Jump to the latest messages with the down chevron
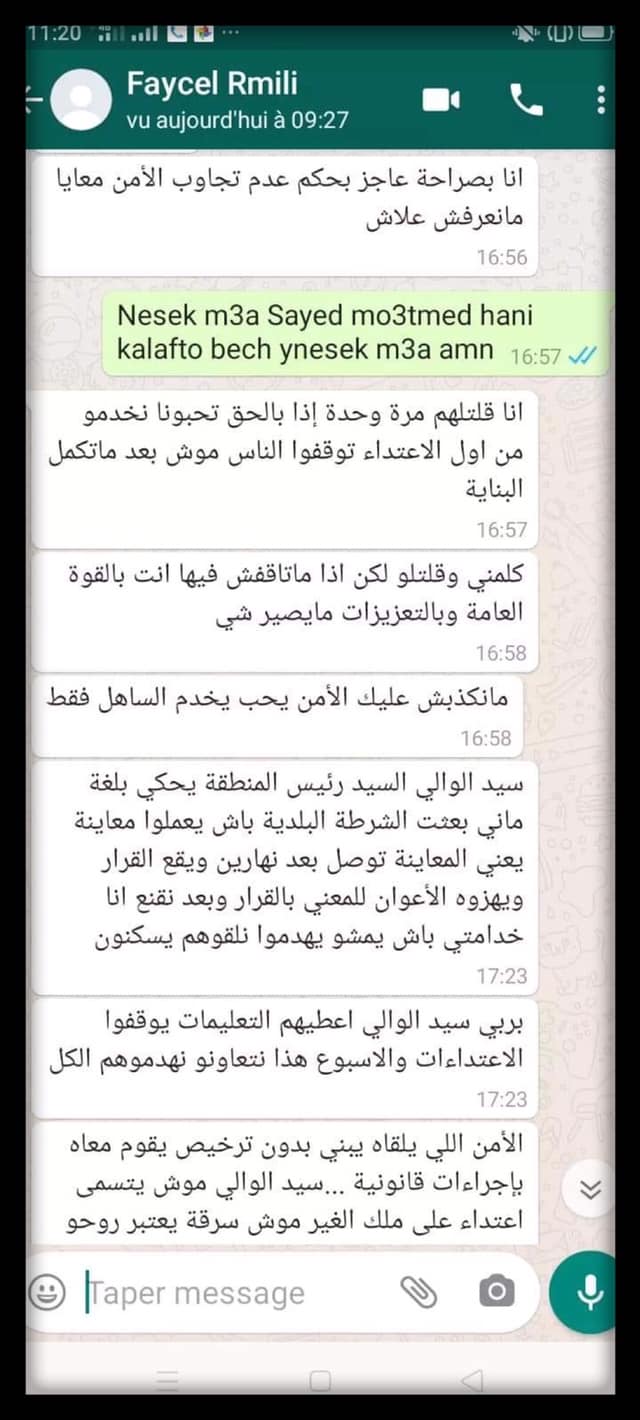 pos(591,1189)
